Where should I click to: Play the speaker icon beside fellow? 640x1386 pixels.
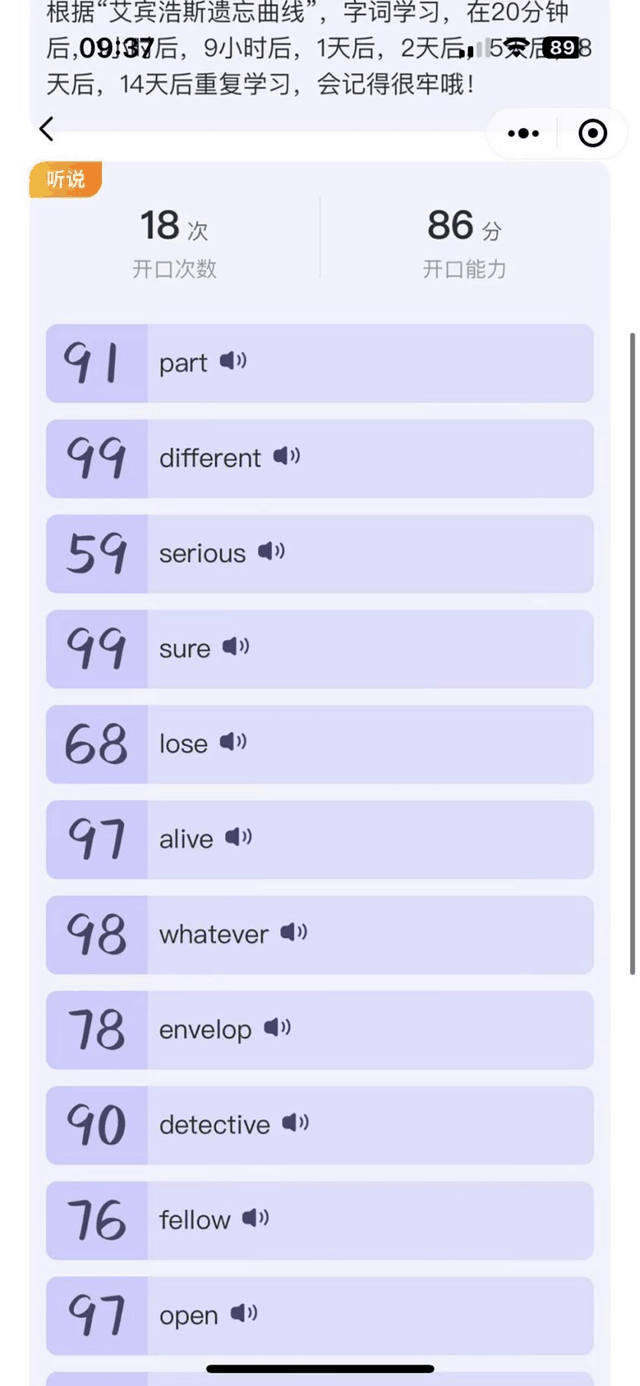[x=256, y=1218]
